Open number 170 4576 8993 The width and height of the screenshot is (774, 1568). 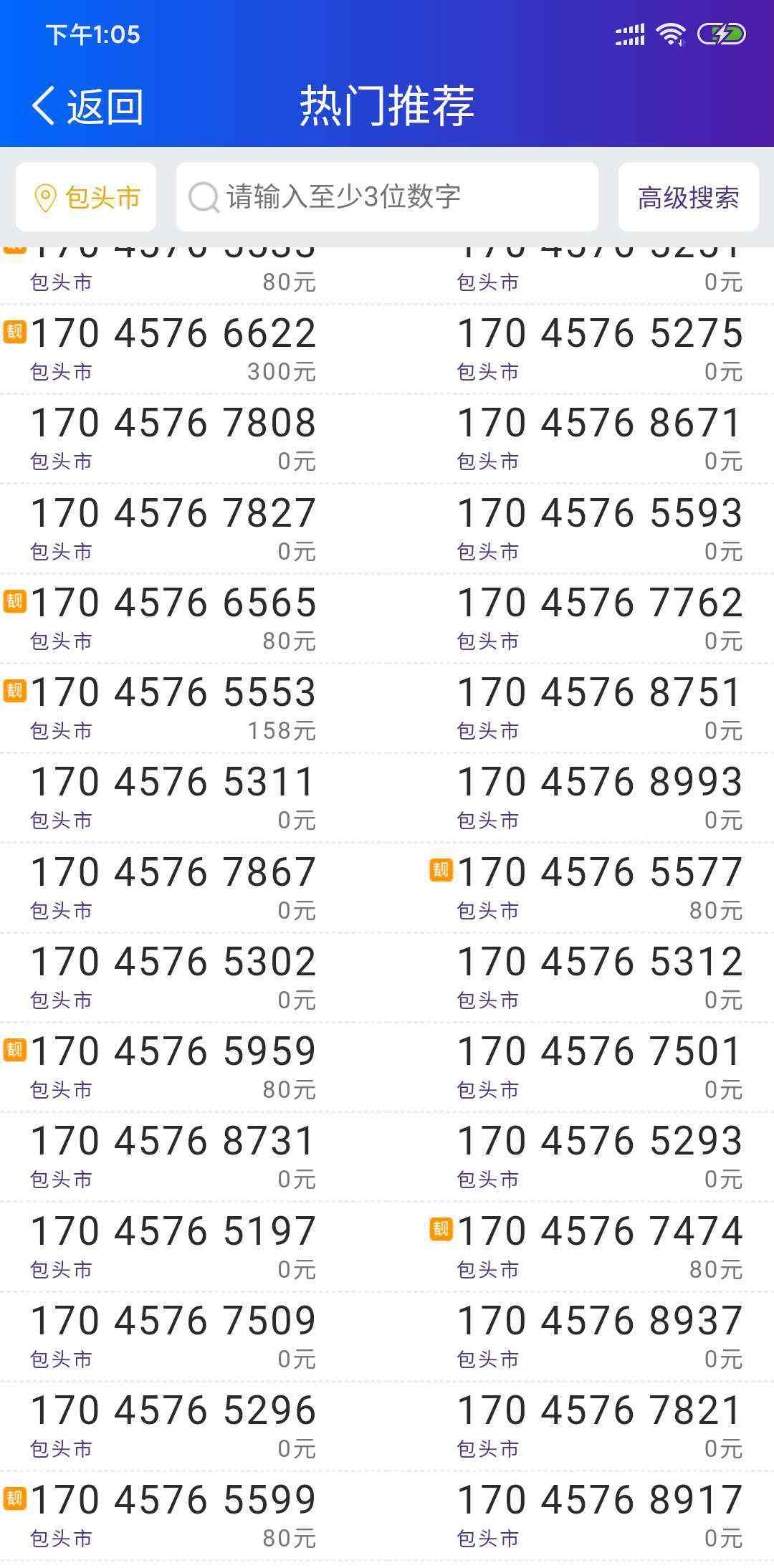point(600,782)
